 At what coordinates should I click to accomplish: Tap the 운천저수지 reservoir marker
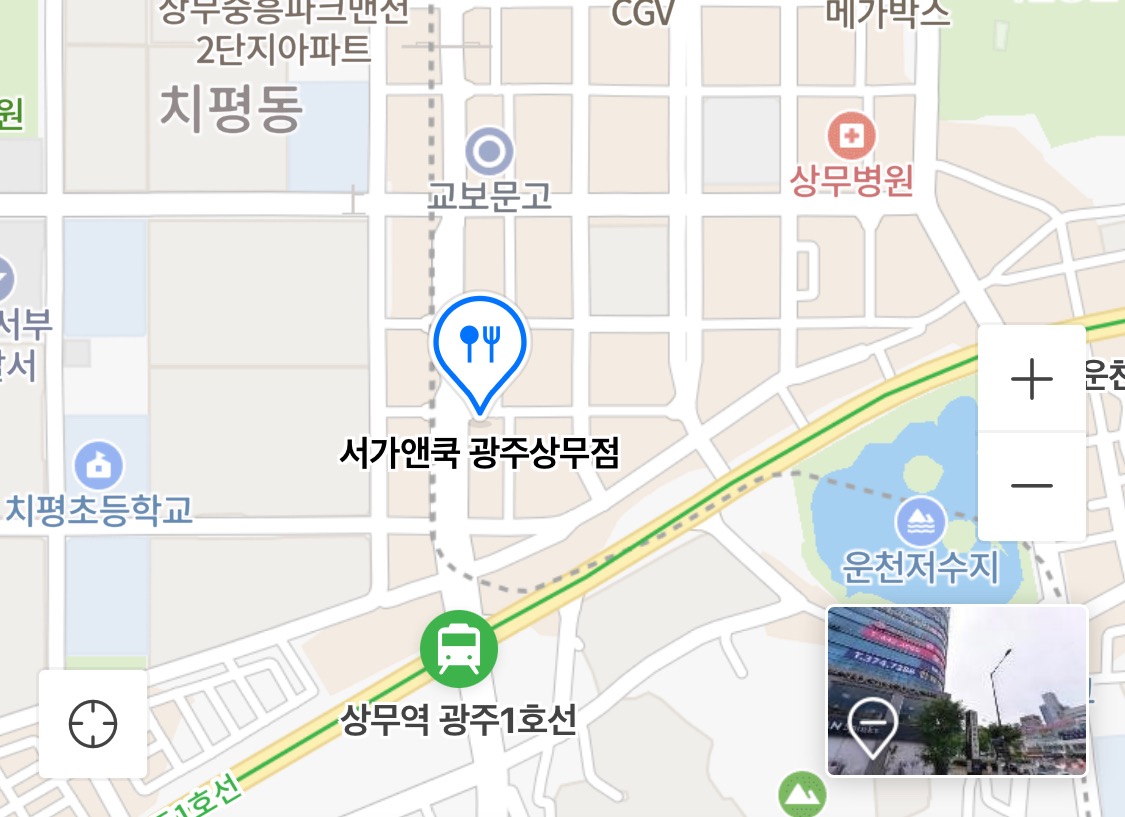(x=921, y=521)
